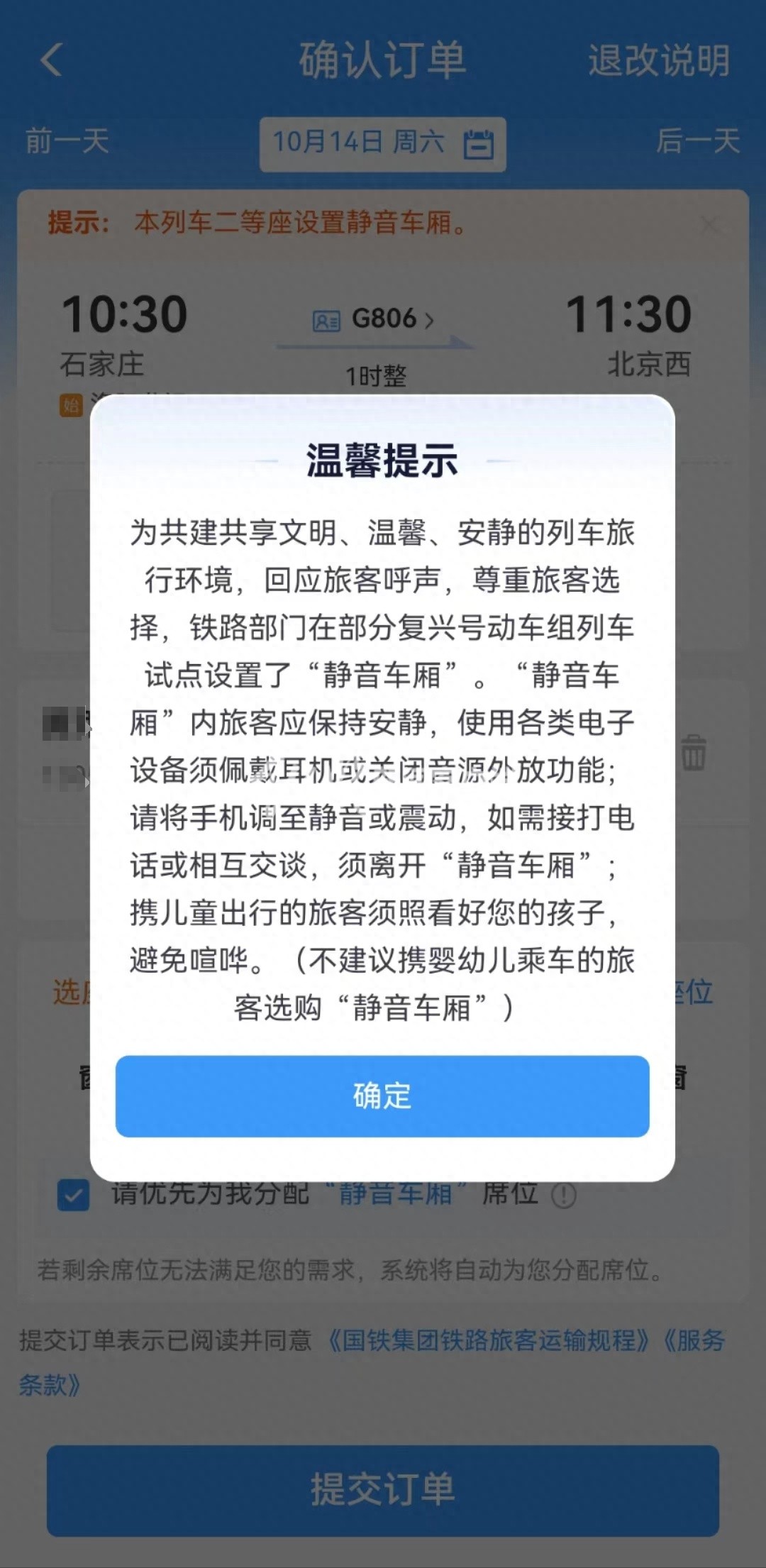The width and height of the screenshot is (766, 1568).
Task: Open info icon next to 静音车厢席位
Action: (564, 1196)
